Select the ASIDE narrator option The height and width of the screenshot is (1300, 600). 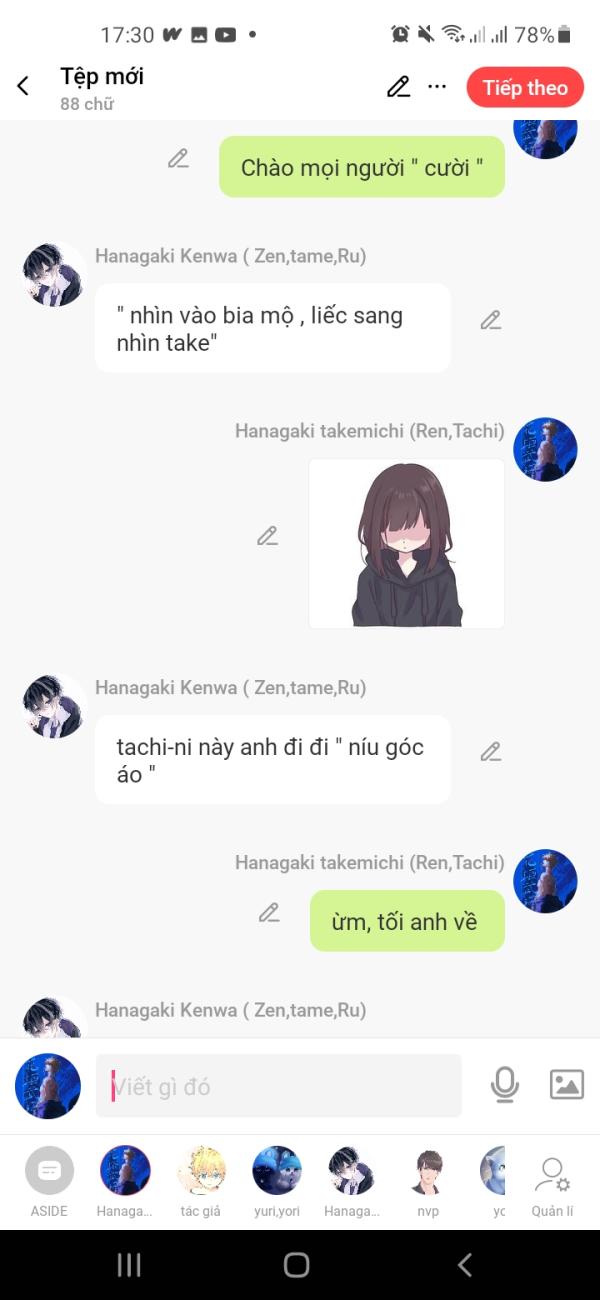pos(49,1181)
